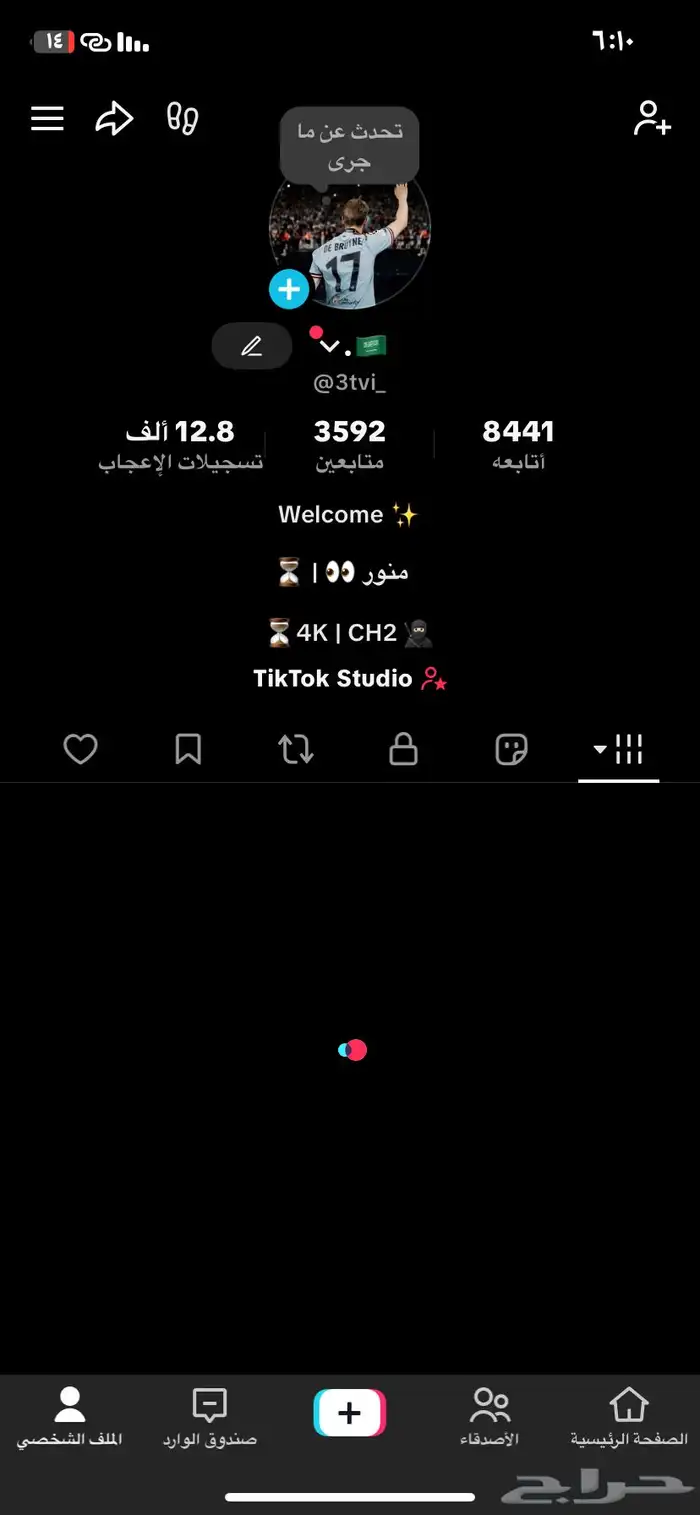Create a new video with plus button
The height and width of the screenshot is (1515, 700).
point(350,1413)
